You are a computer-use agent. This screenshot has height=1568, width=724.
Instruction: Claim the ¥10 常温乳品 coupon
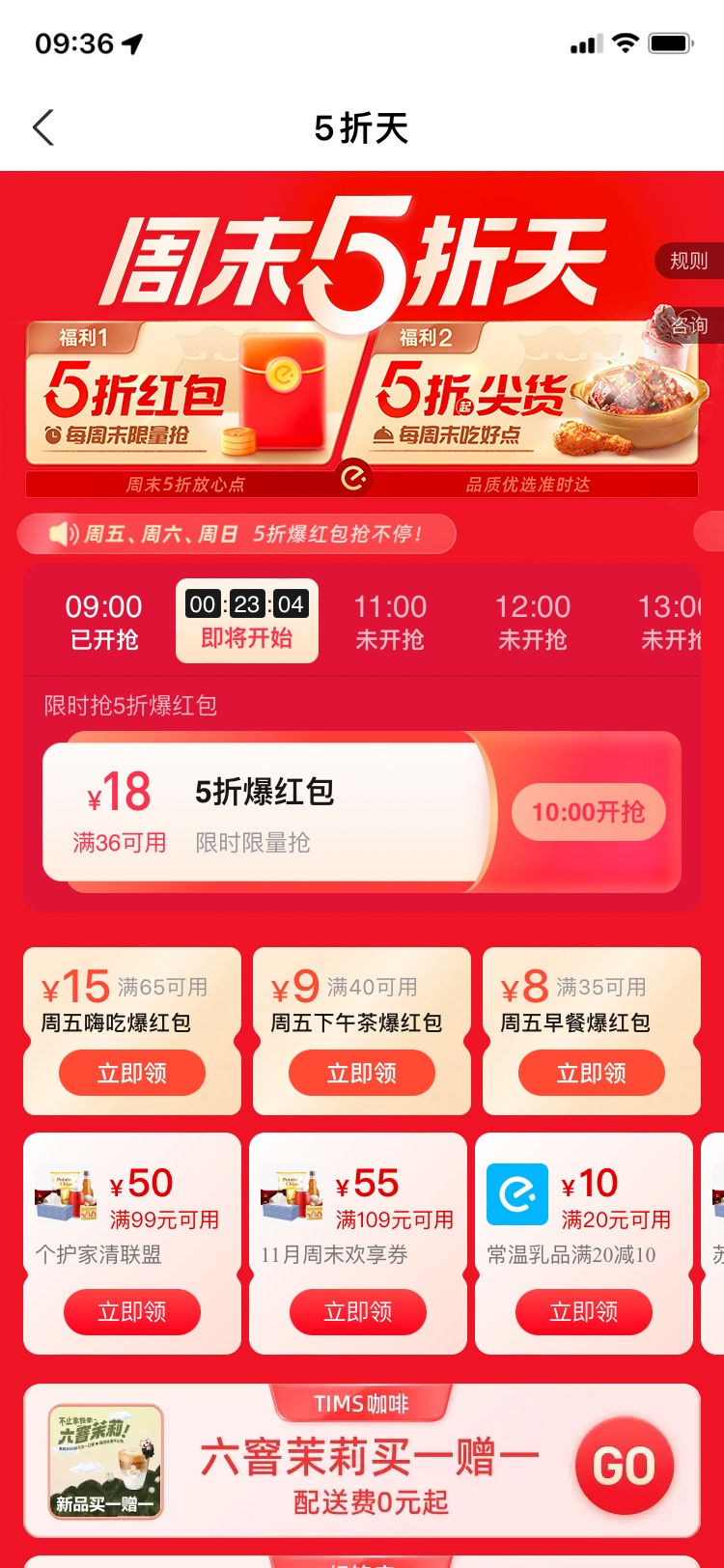584,1311
